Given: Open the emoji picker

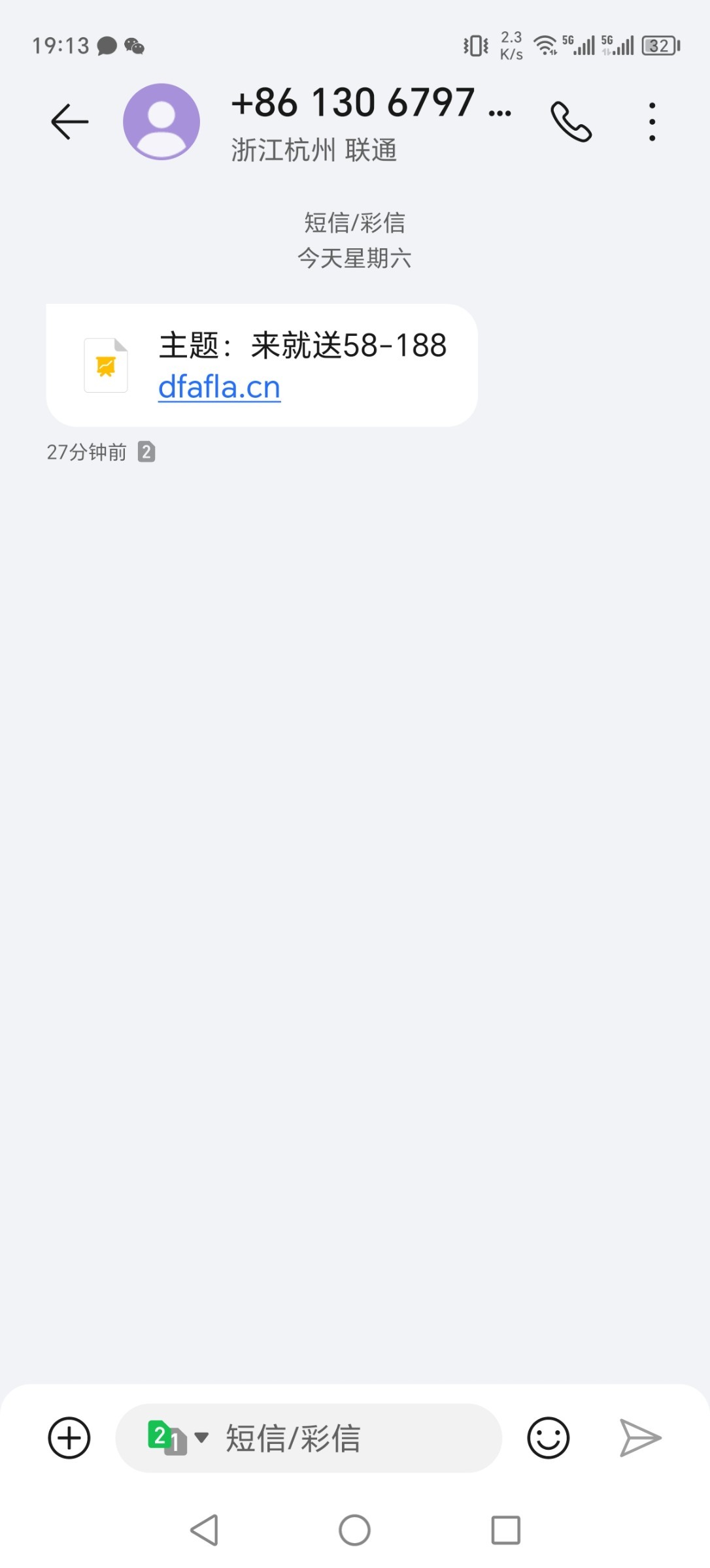Looking at the screenshot, I should [548, 1438].
